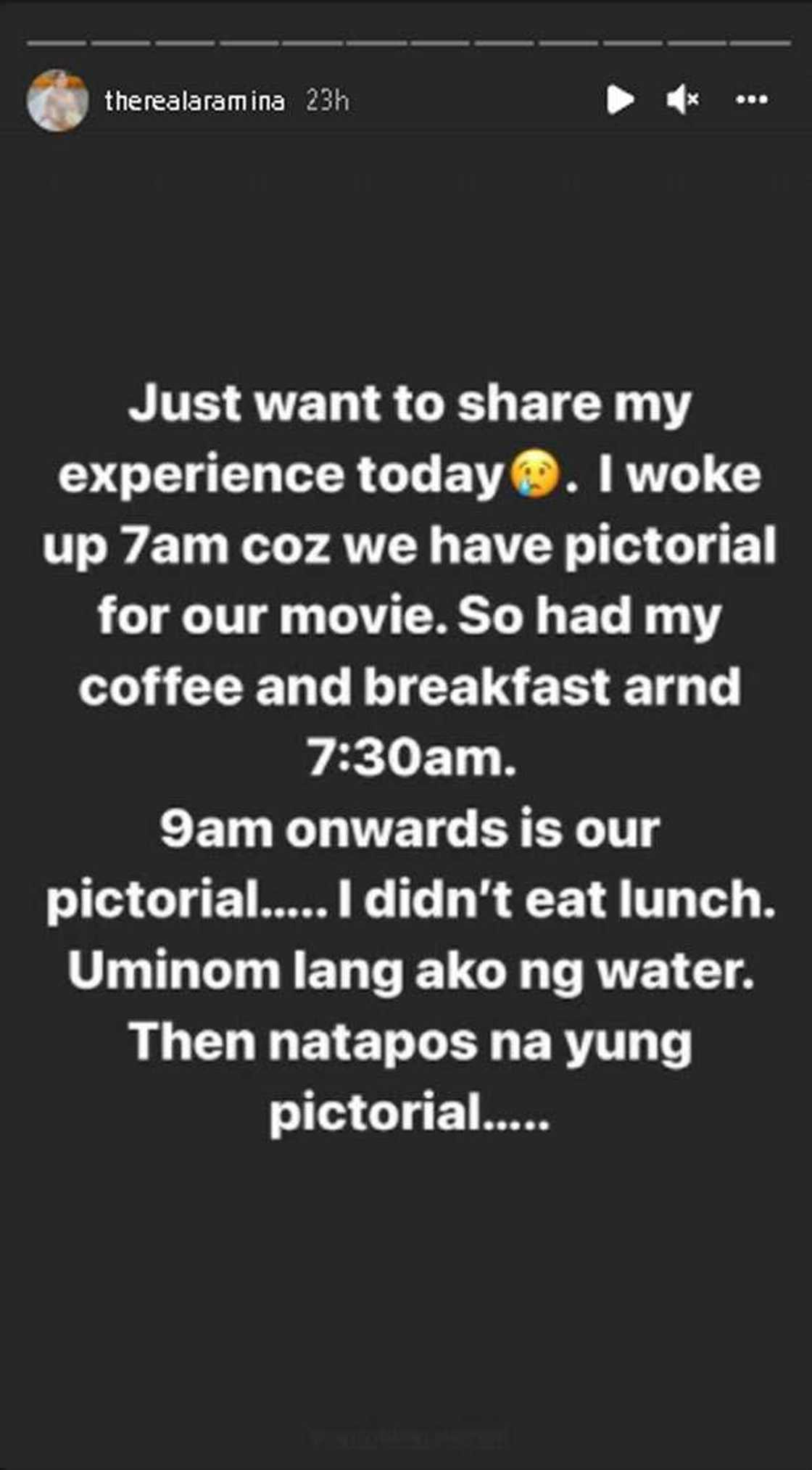Tap the story progress bar row
This screenshot has width=812, height=1470.
point(406,44)
